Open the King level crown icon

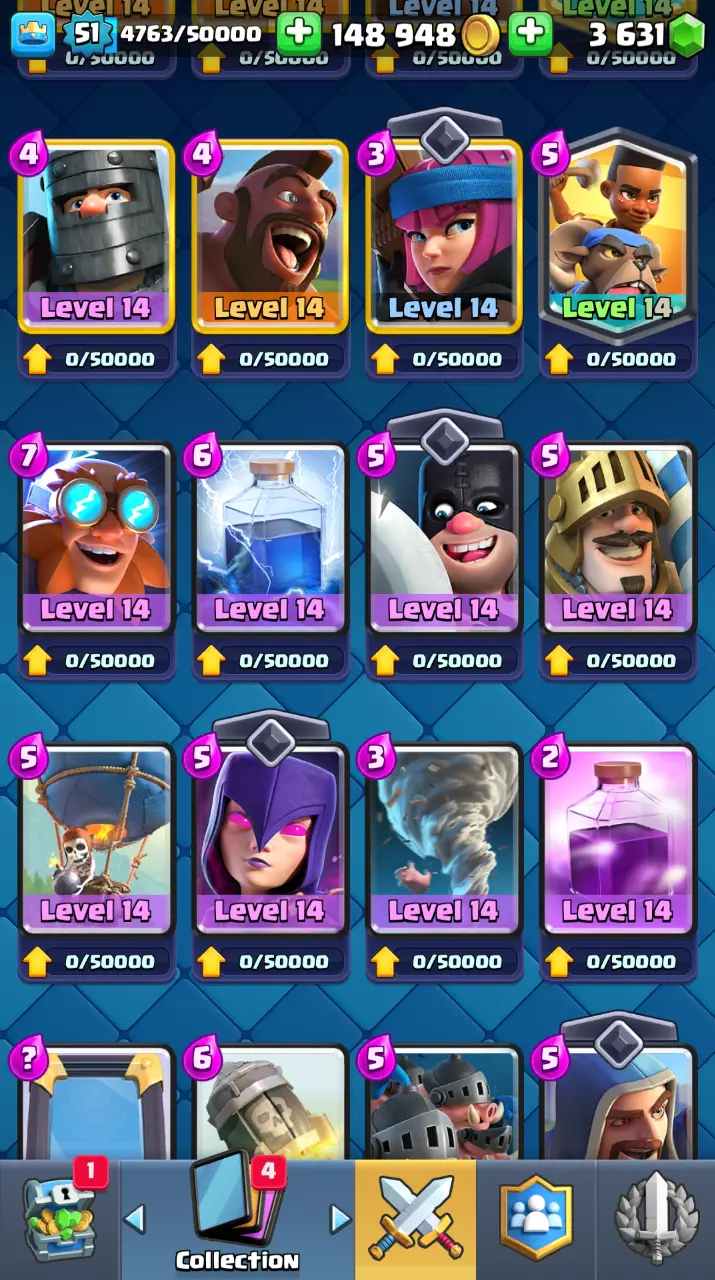tap(32, 35)
